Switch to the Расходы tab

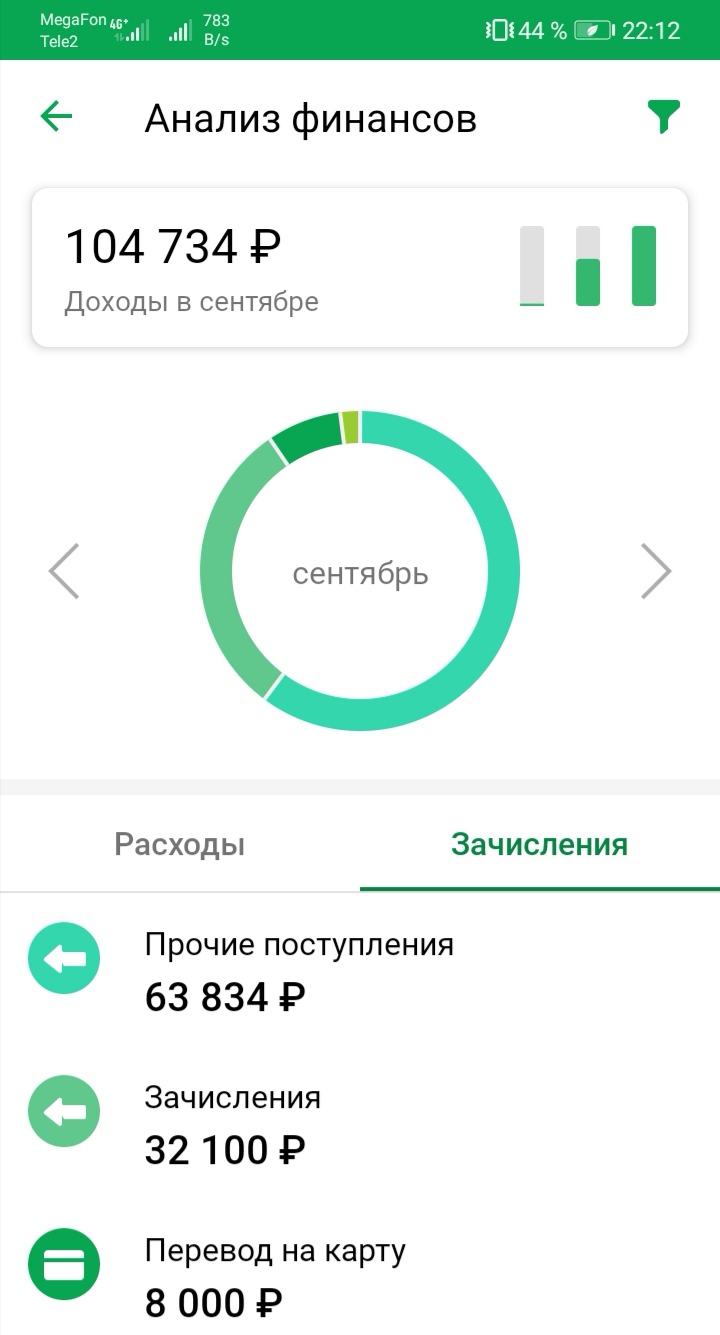tap(180, 844)
